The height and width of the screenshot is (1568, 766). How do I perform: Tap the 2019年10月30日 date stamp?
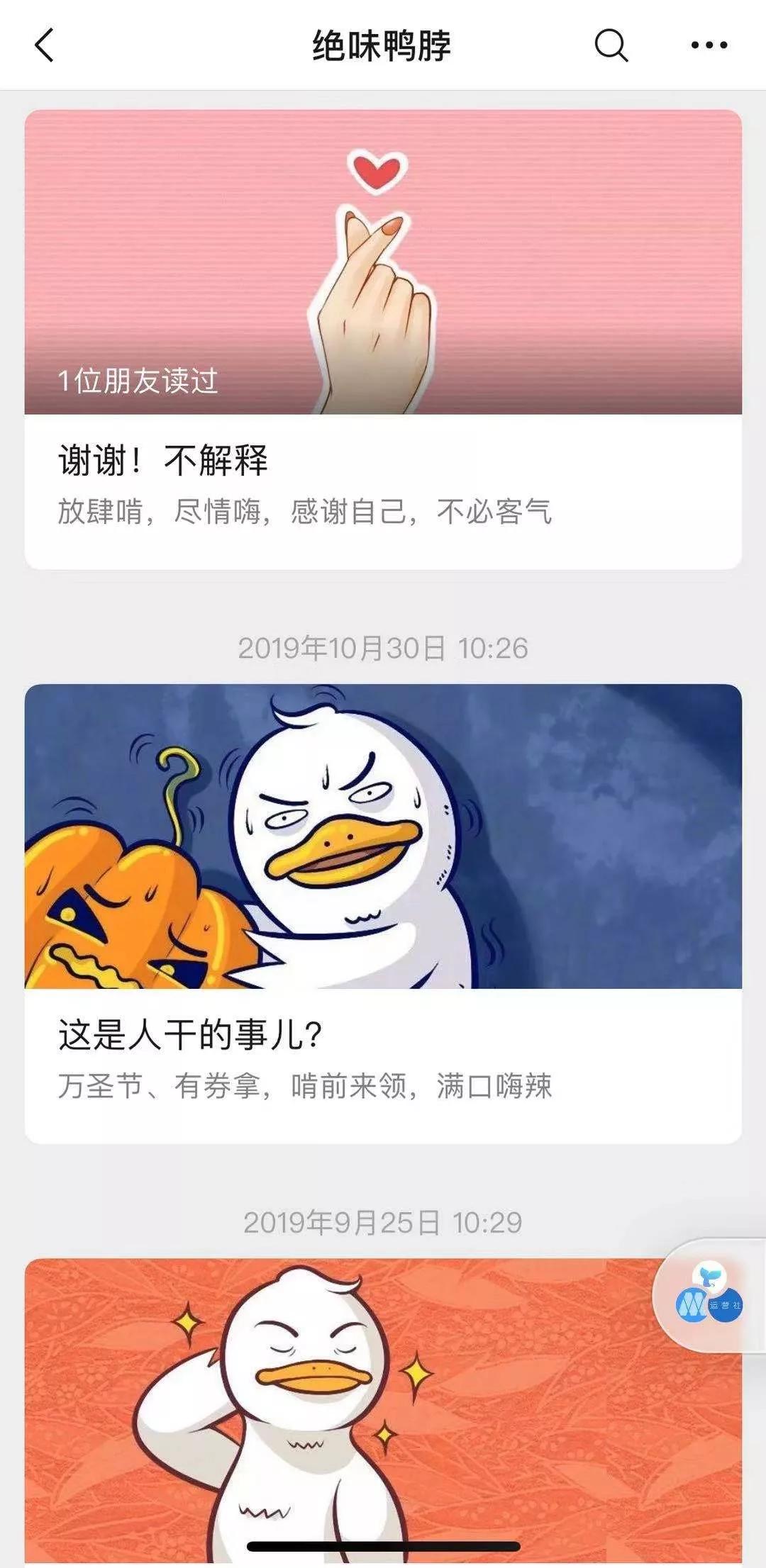pyautogui.click(x=383, y=646)
